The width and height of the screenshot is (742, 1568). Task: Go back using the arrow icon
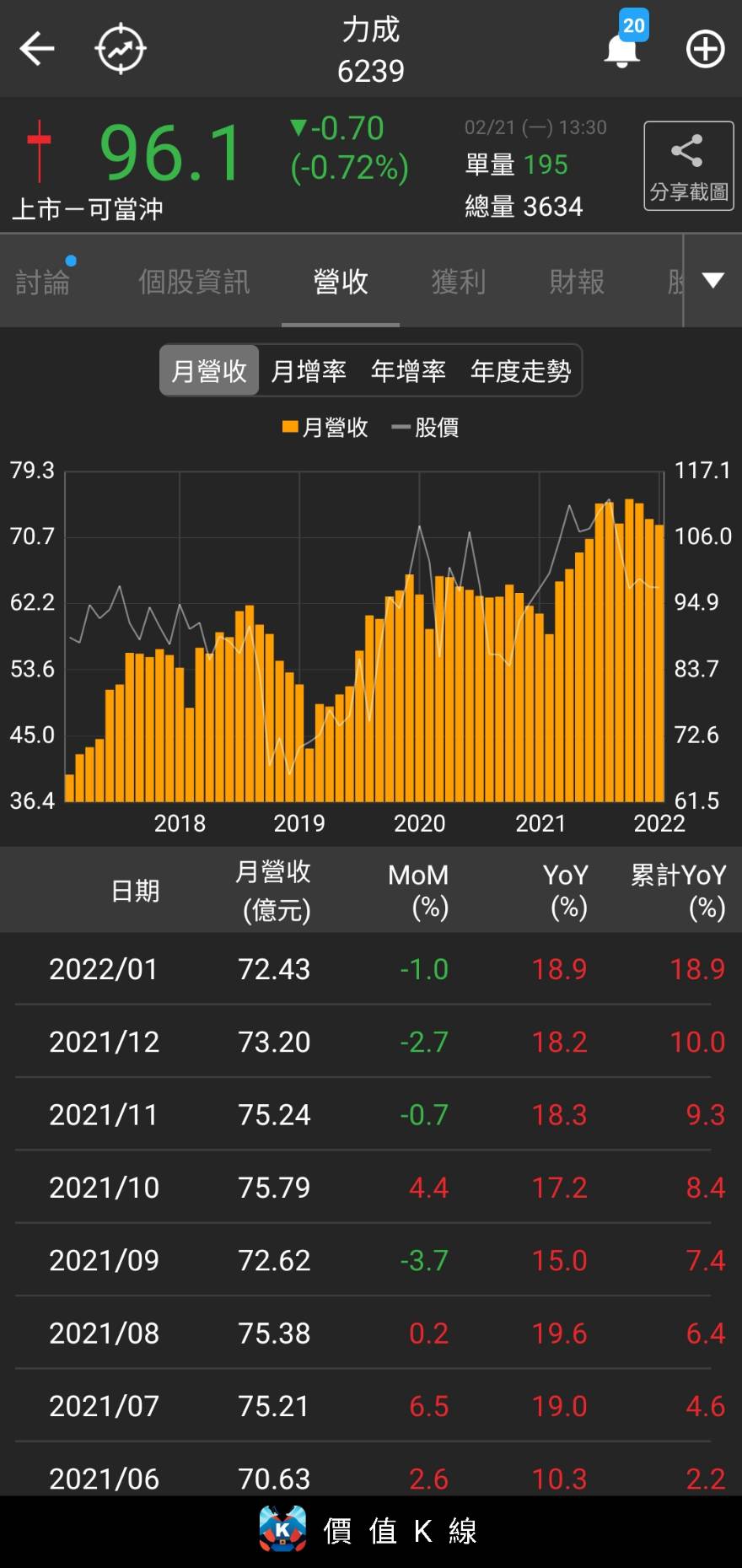(37, 49)
